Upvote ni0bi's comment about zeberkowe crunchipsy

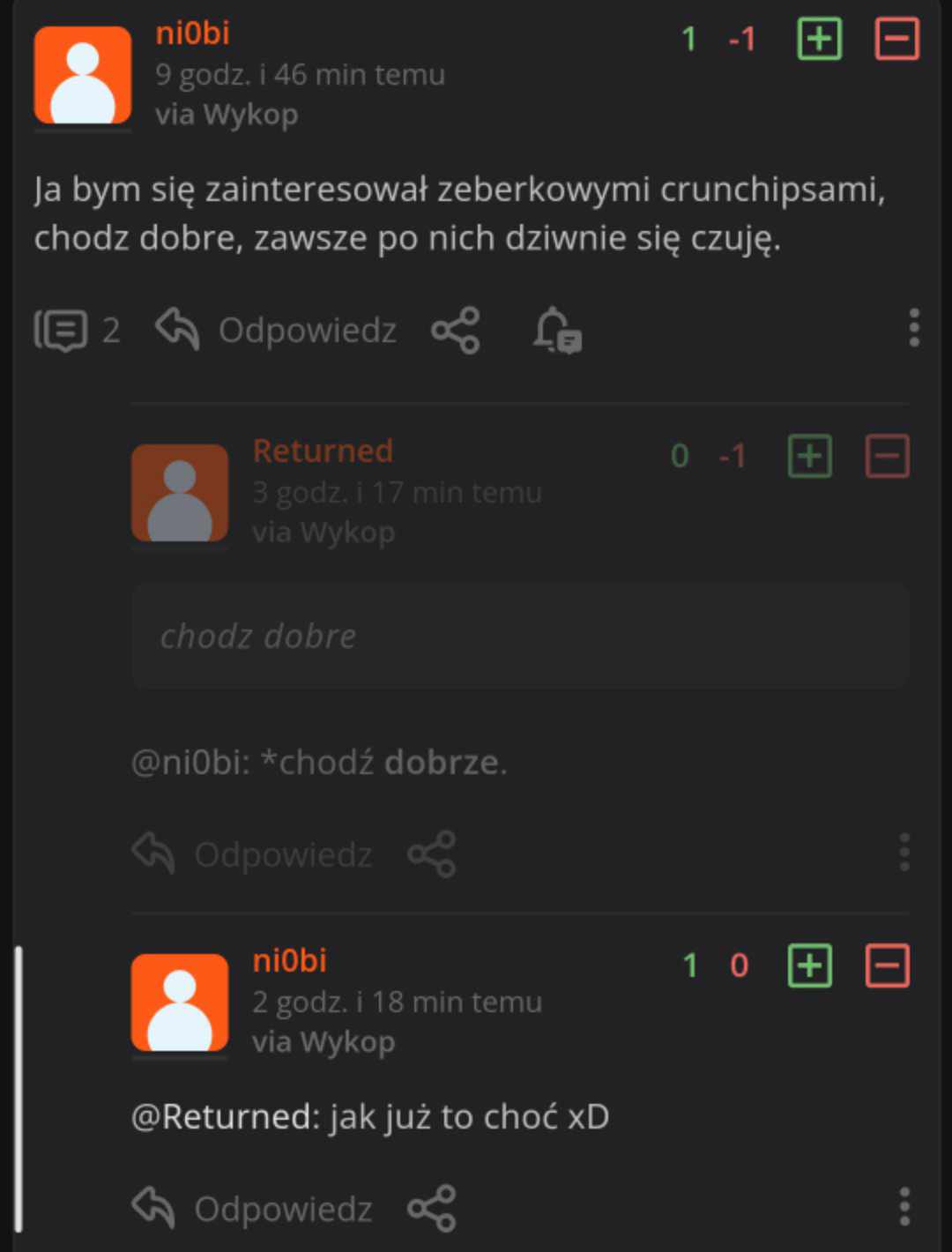click(819, 40)
